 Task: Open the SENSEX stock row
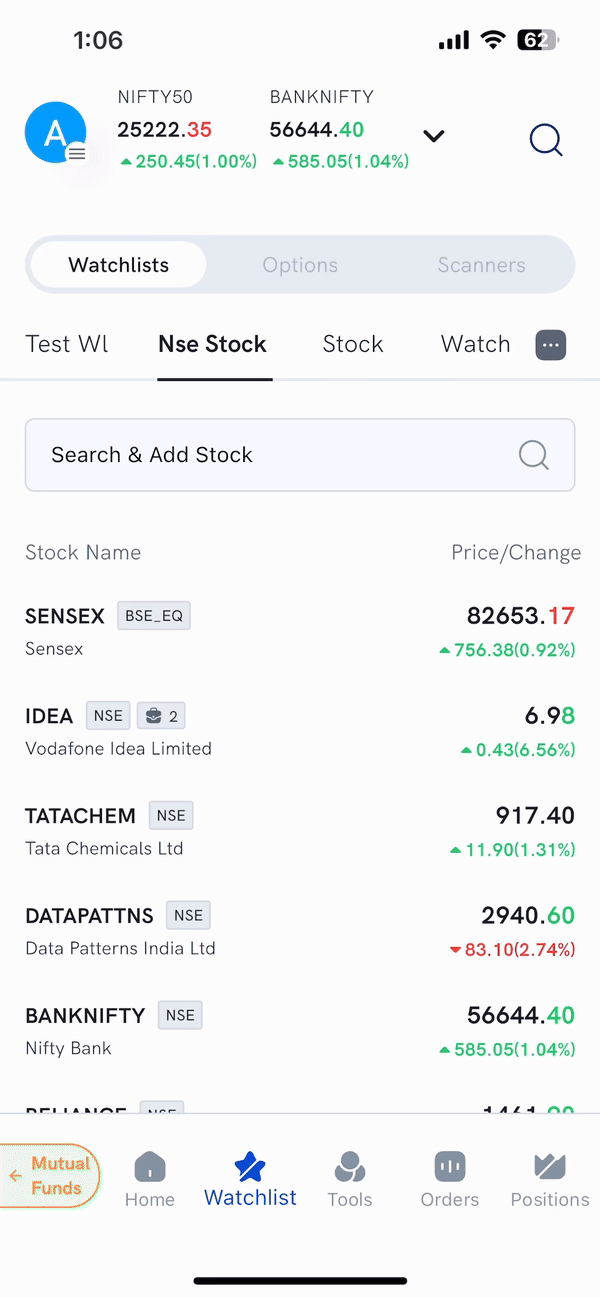click(300, 631)
